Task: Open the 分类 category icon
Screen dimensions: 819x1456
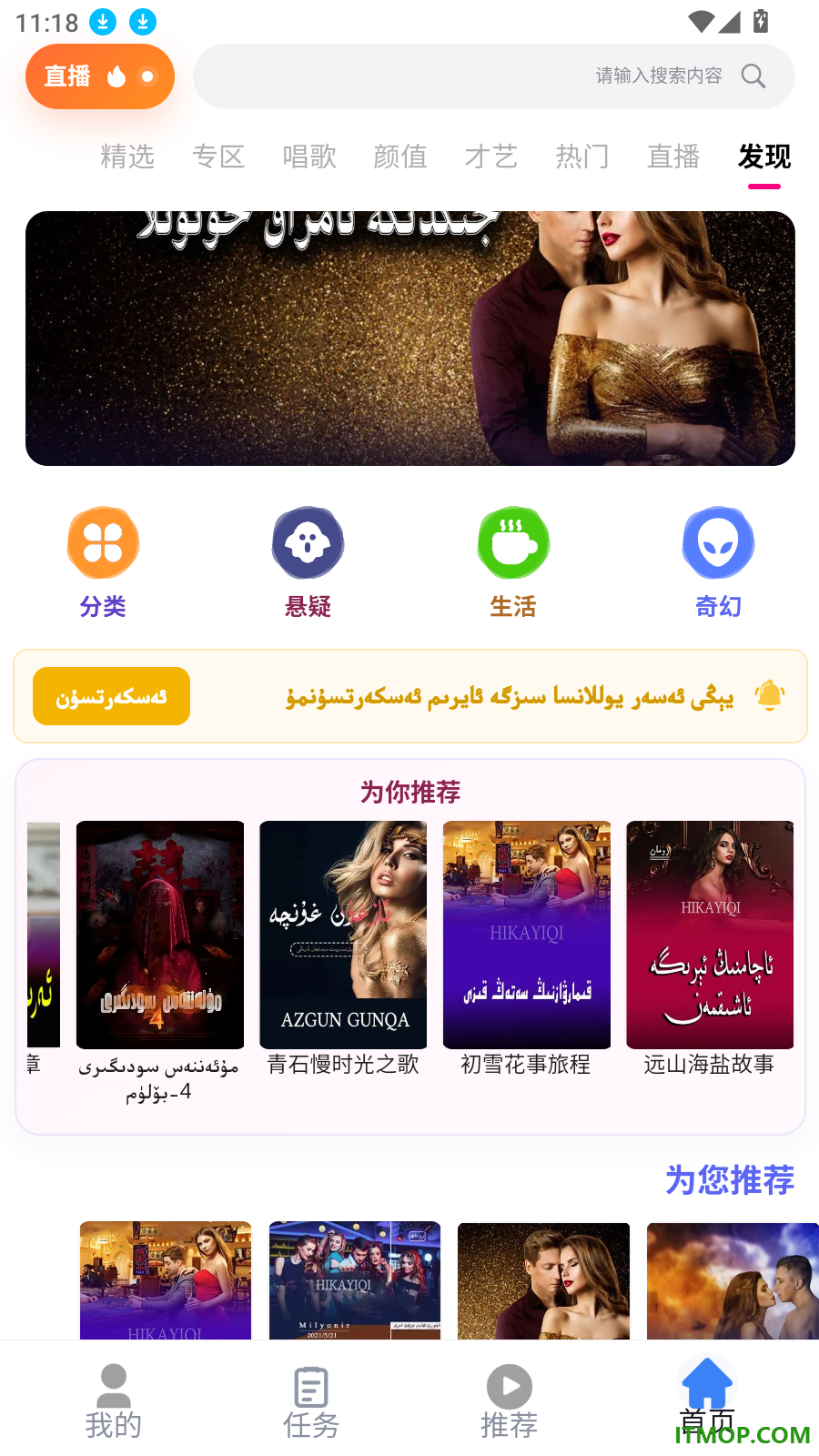Action: 103,562
